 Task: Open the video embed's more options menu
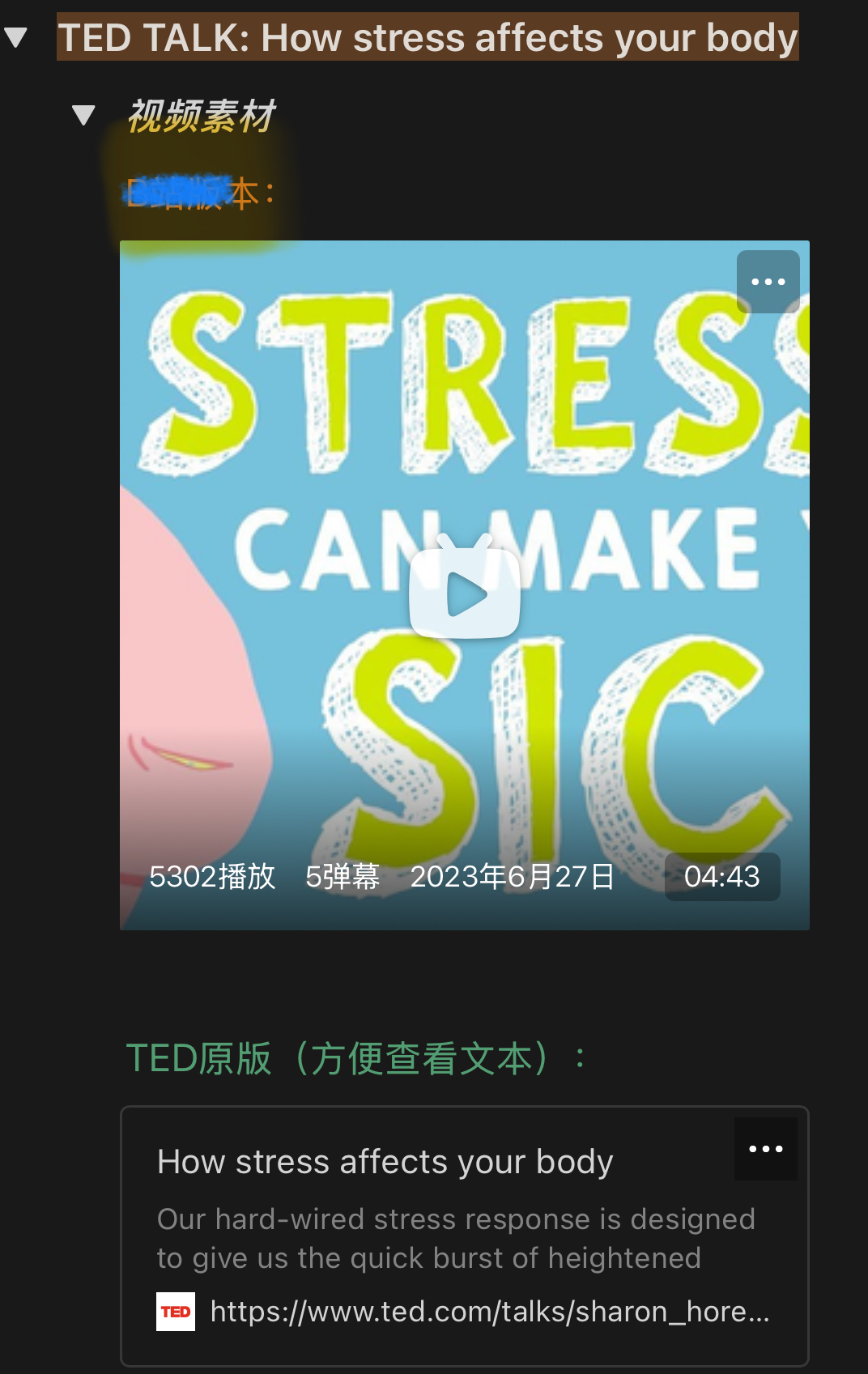pos(768,282)
